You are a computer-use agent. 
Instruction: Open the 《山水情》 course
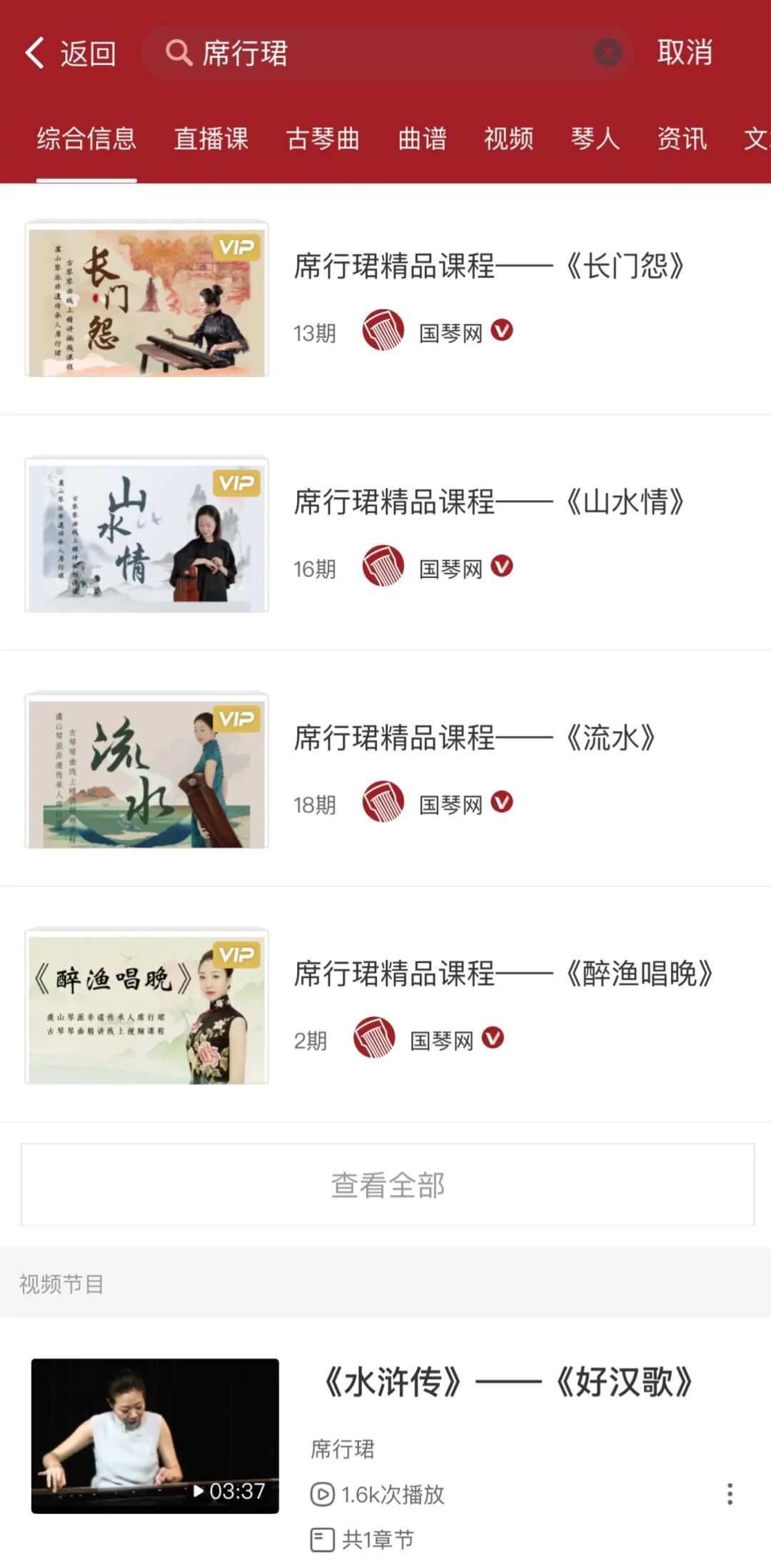[489, 502]
